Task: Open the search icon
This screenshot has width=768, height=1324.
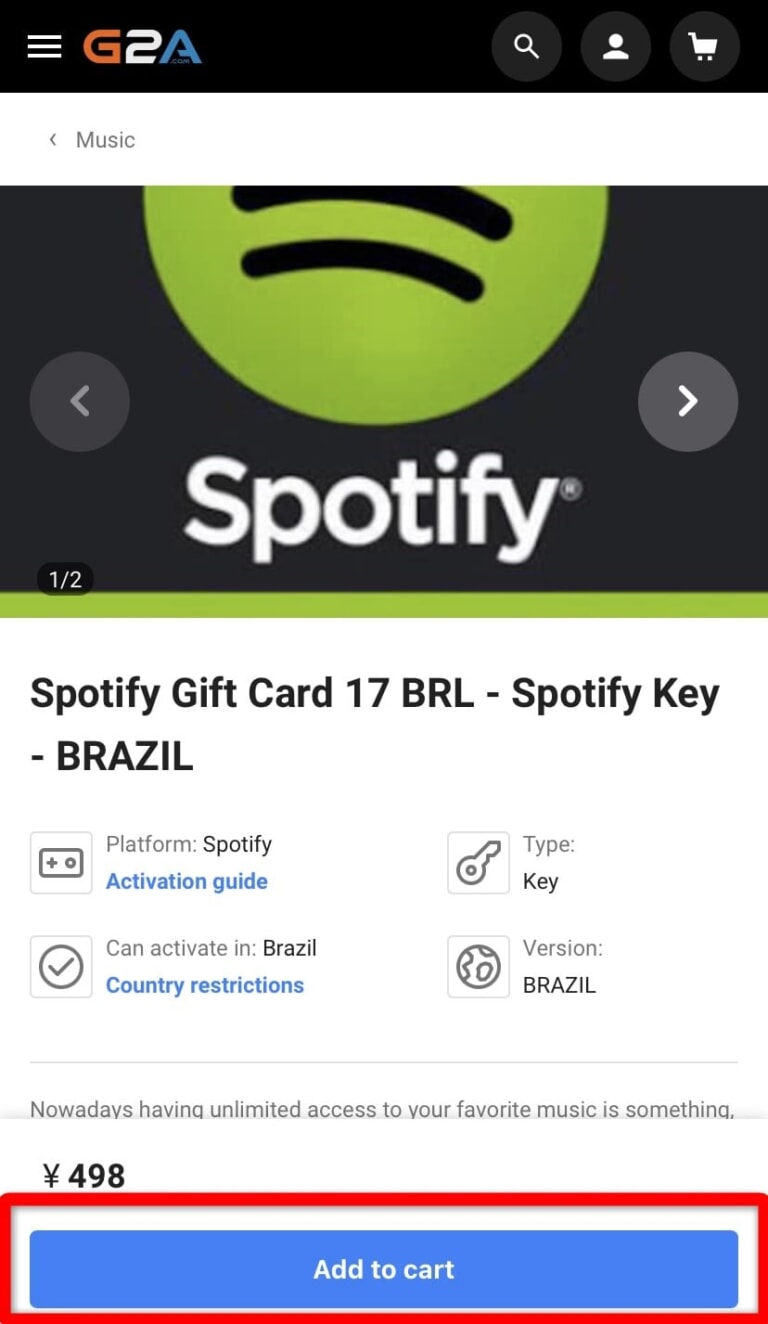Action: pos(527,46)
